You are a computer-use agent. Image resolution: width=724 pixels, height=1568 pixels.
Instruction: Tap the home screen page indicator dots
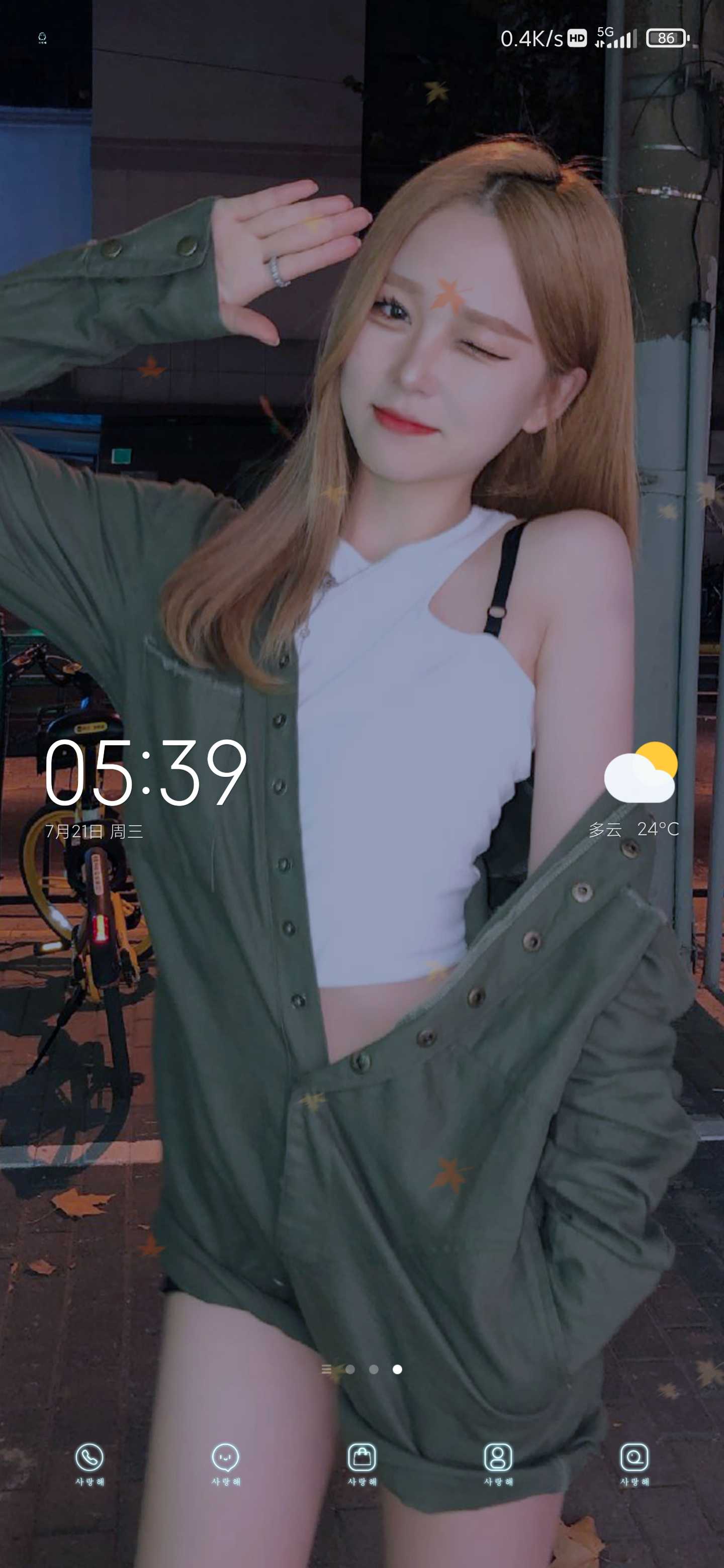(373, 1369)
